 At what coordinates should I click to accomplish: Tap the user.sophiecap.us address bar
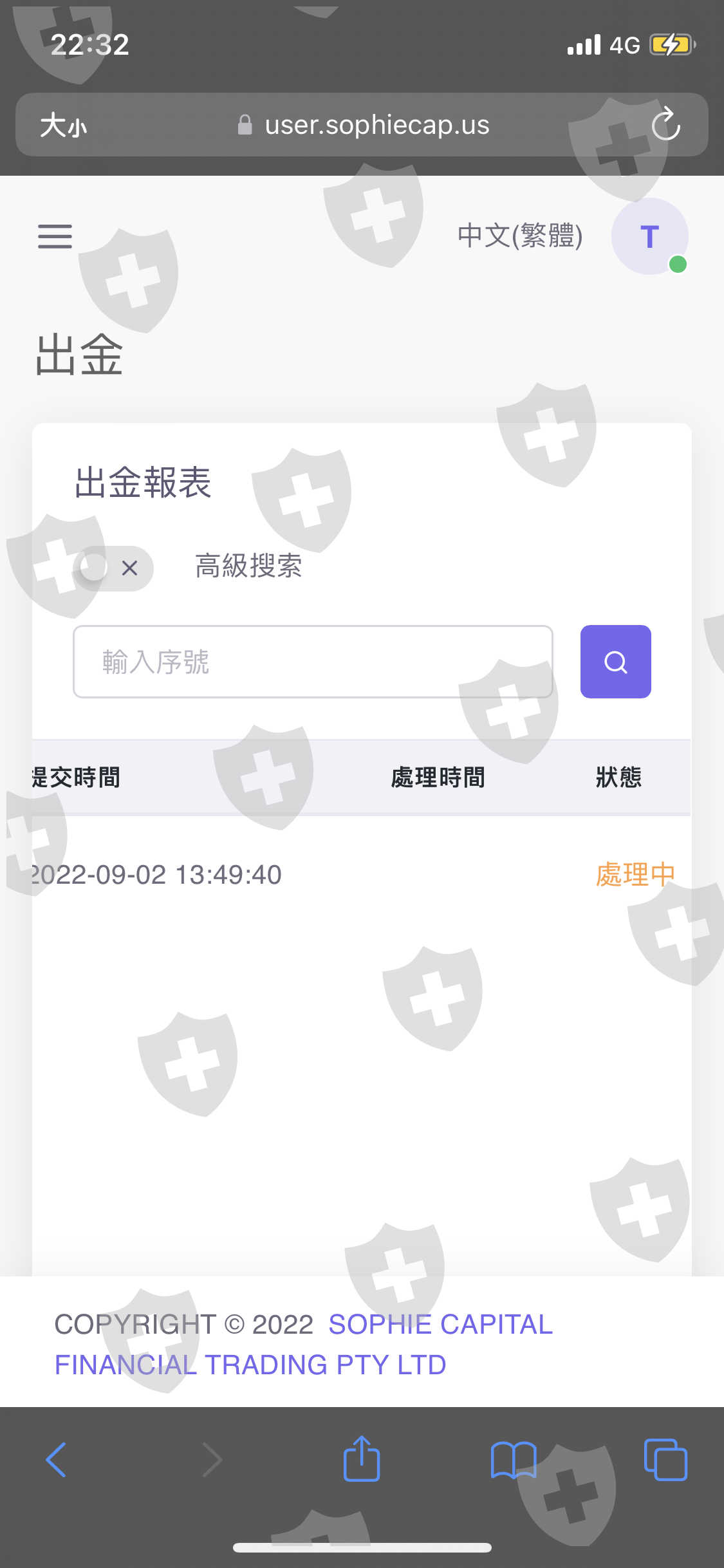[x=364, y=125]
